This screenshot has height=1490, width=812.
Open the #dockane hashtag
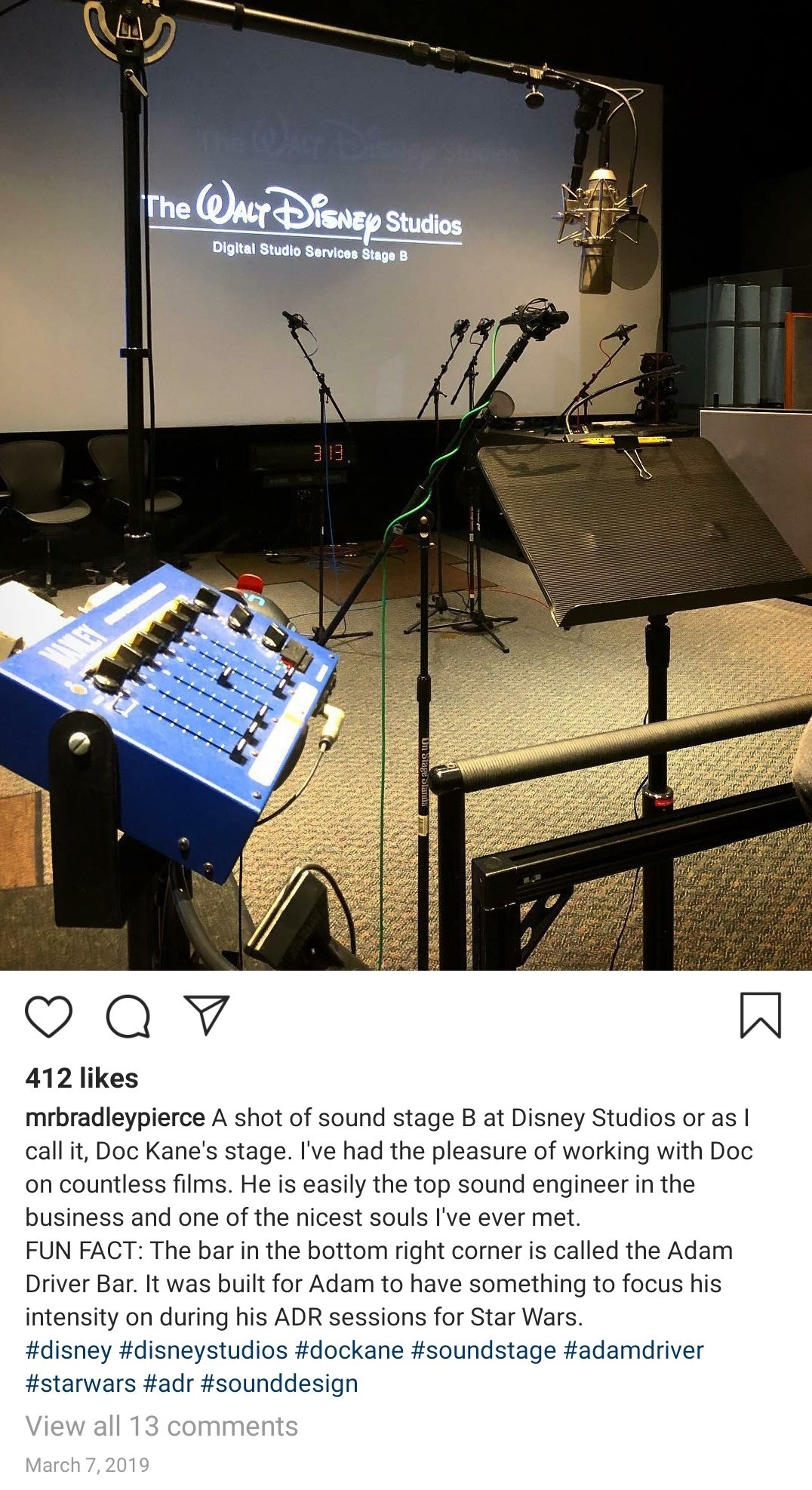349,1350
